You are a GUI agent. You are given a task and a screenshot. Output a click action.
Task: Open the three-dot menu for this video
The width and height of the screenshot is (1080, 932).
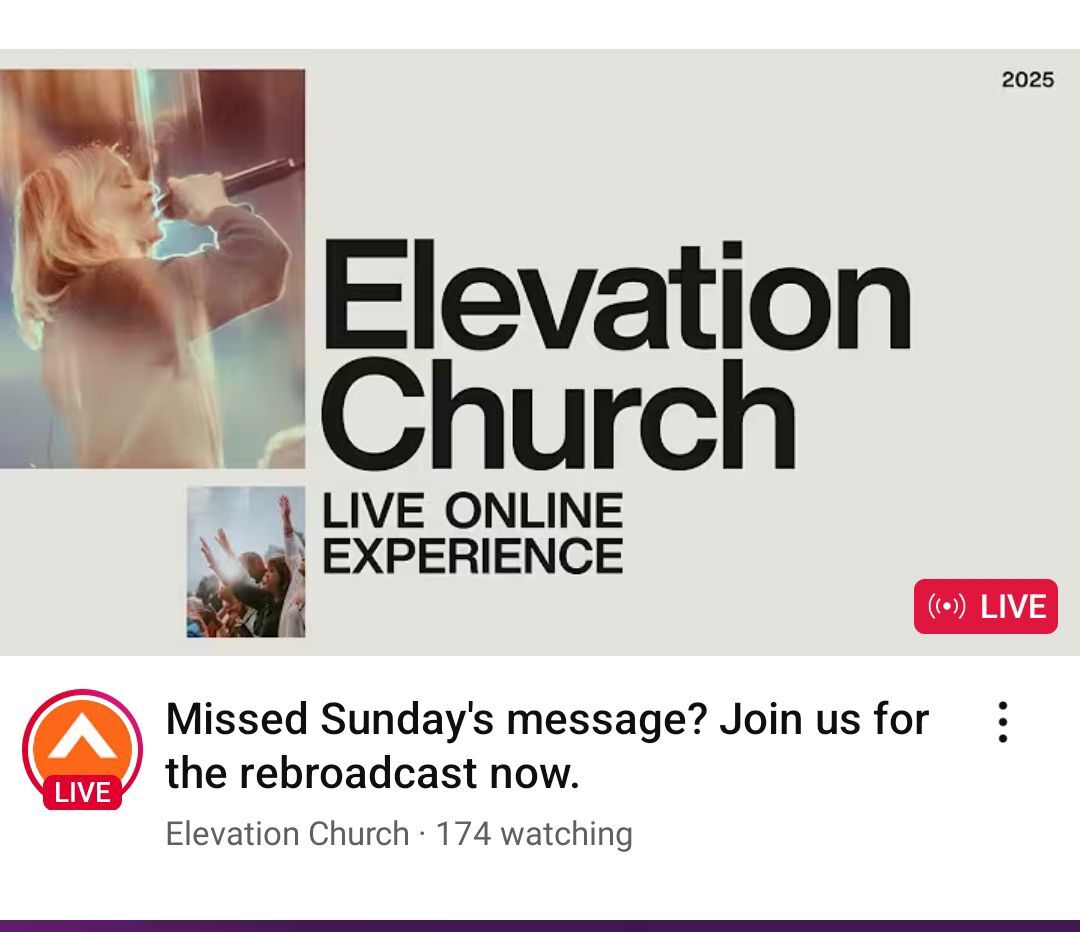click(x=1002, y=721)
